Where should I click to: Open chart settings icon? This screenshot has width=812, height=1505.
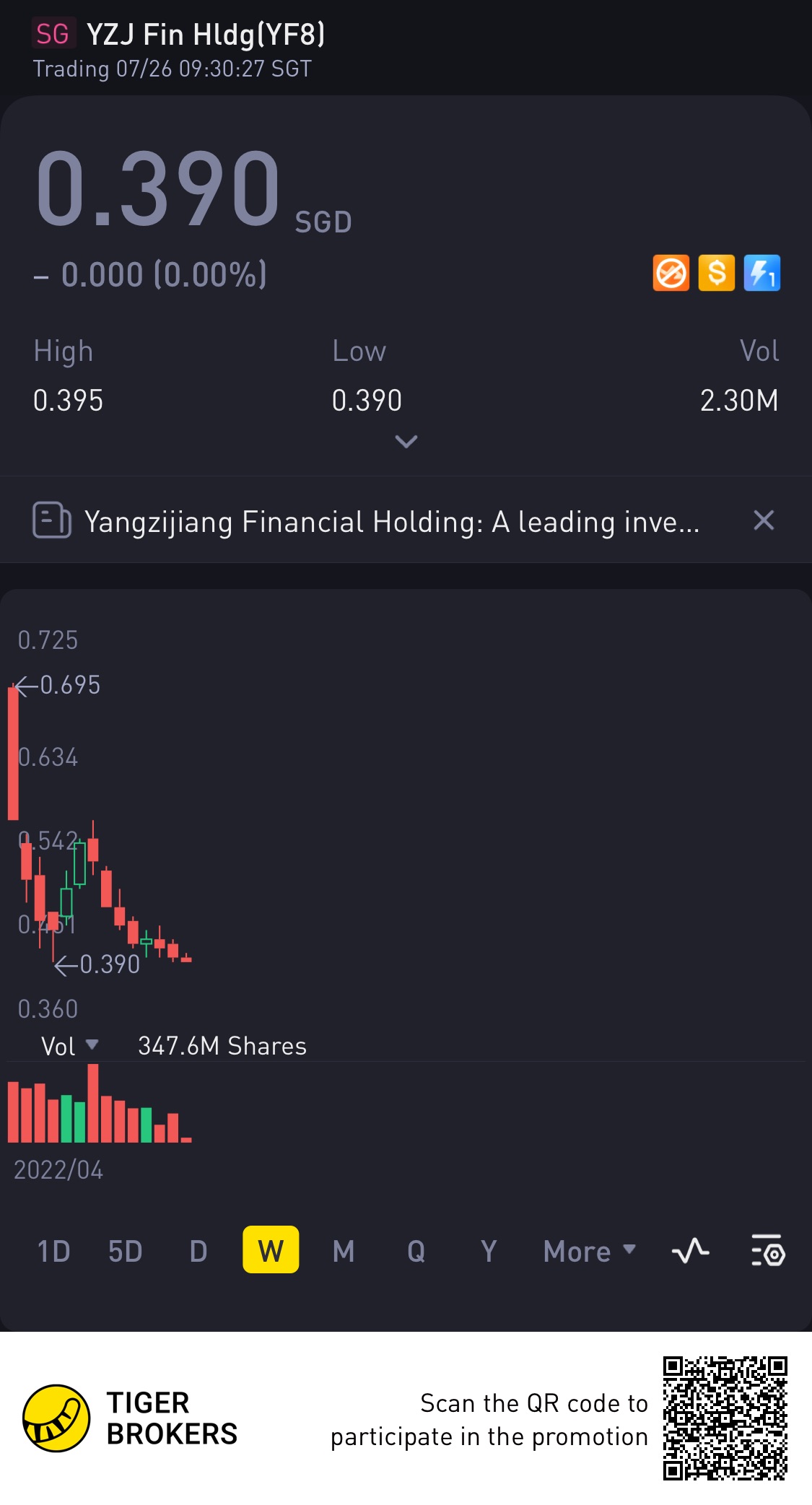coord(767,1251)
